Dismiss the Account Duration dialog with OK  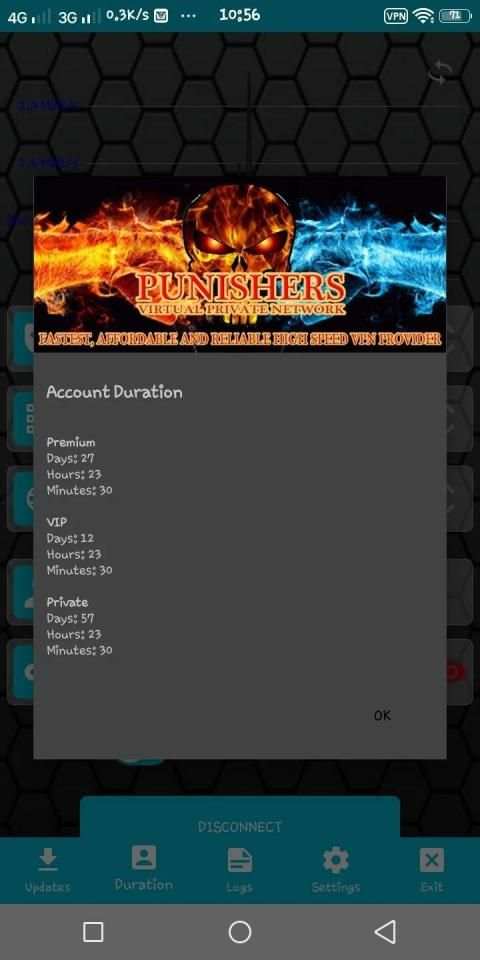(x=382, y=715)
